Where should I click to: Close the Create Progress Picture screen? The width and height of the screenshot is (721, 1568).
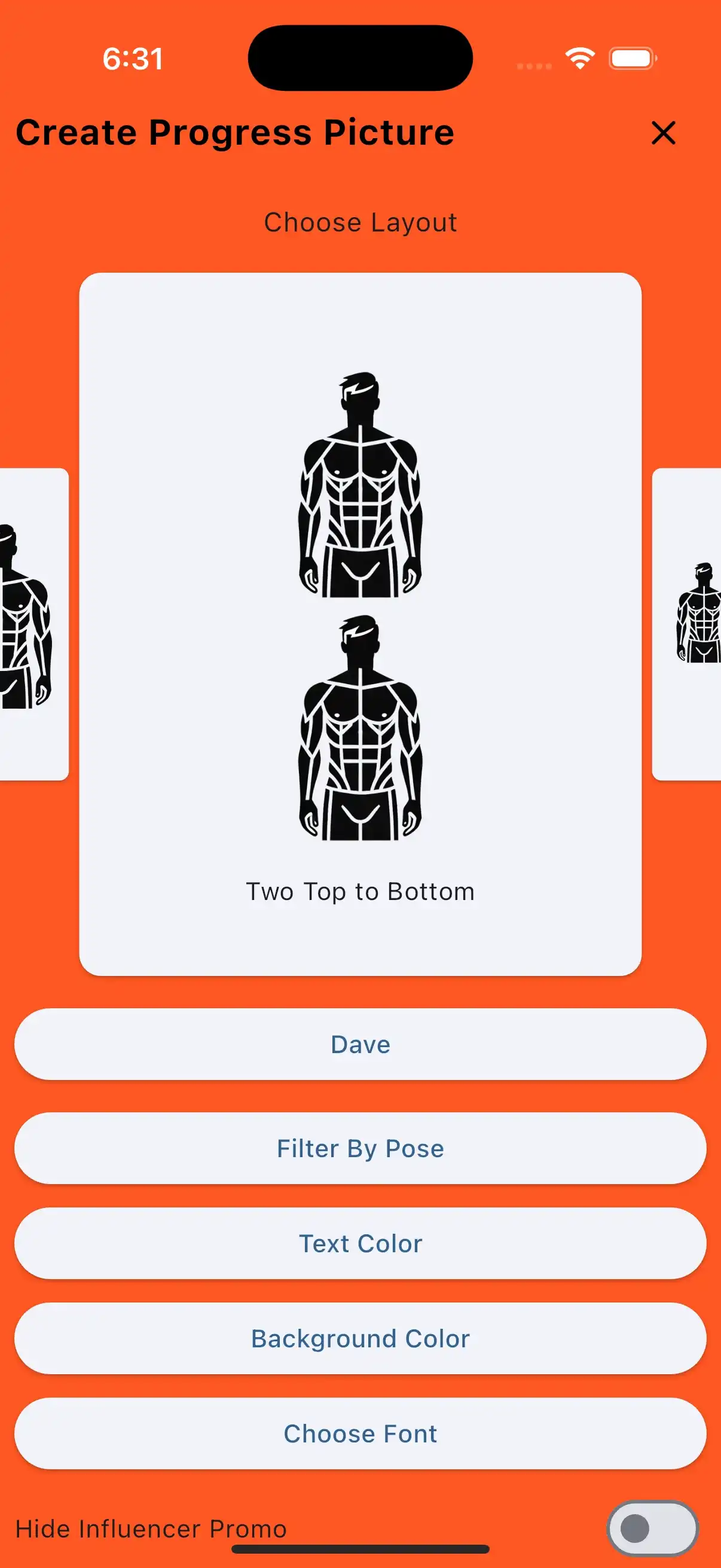[662, 133]
